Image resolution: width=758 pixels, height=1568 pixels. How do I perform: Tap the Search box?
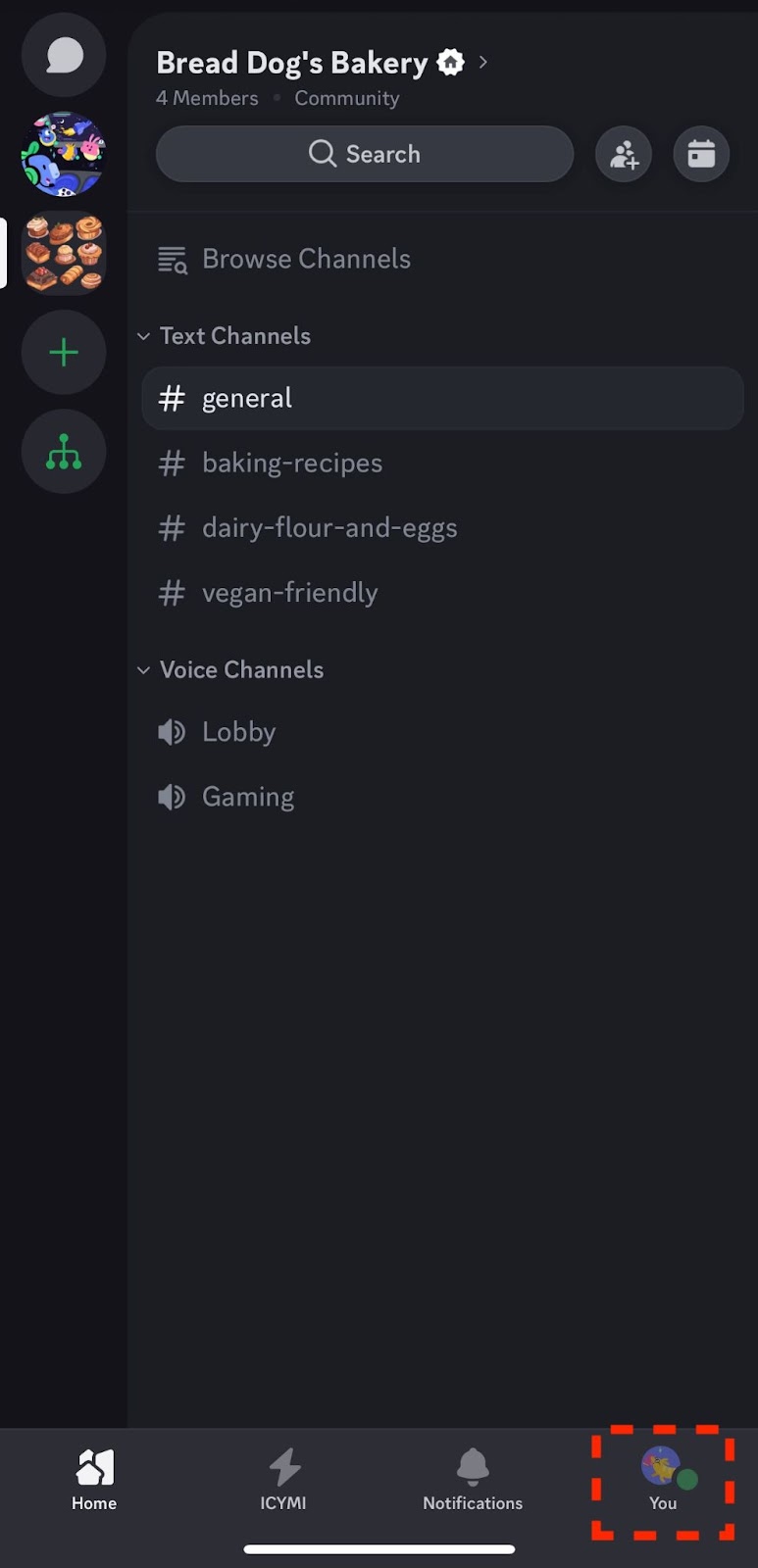(x=365, y=154)
